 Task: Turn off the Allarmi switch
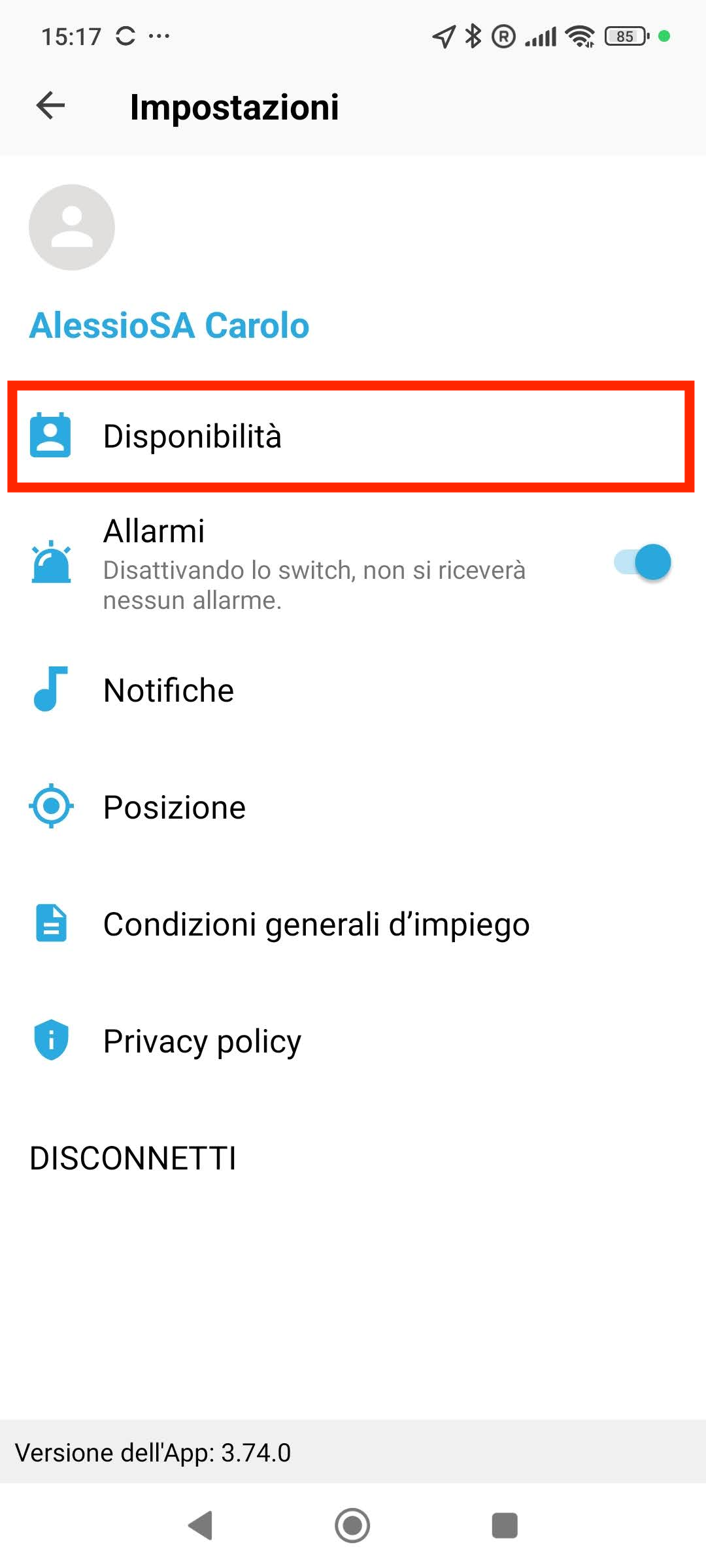tap(643, 563)
